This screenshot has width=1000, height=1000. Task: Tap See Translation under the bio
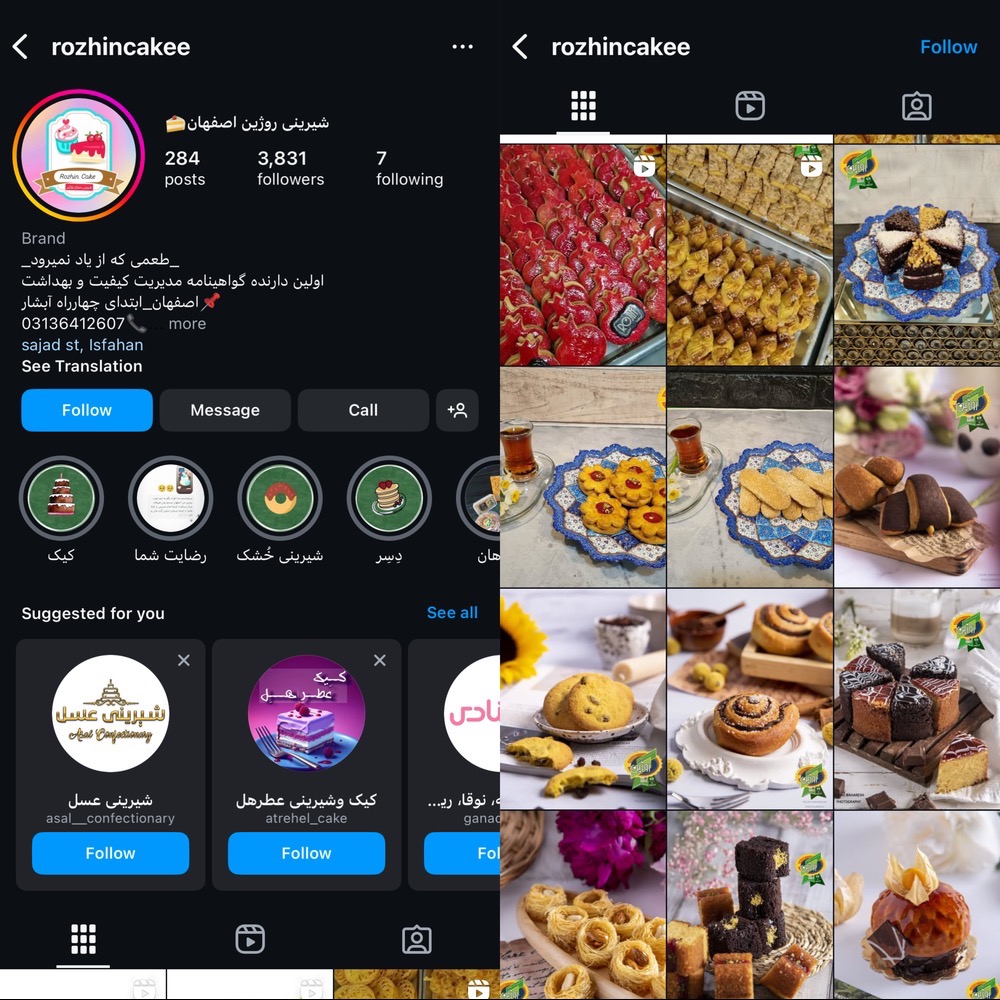coord(82,366)
